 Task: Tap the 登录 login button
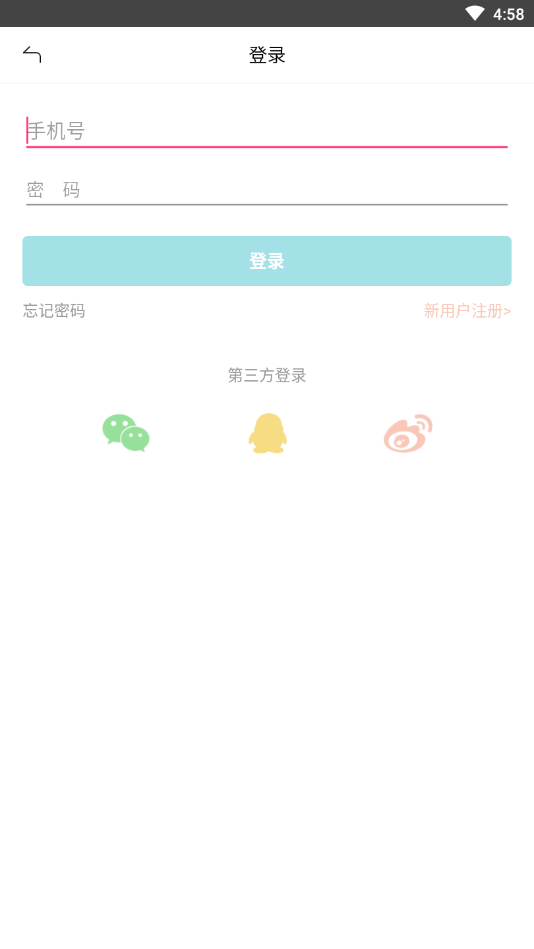coord(267,261)
